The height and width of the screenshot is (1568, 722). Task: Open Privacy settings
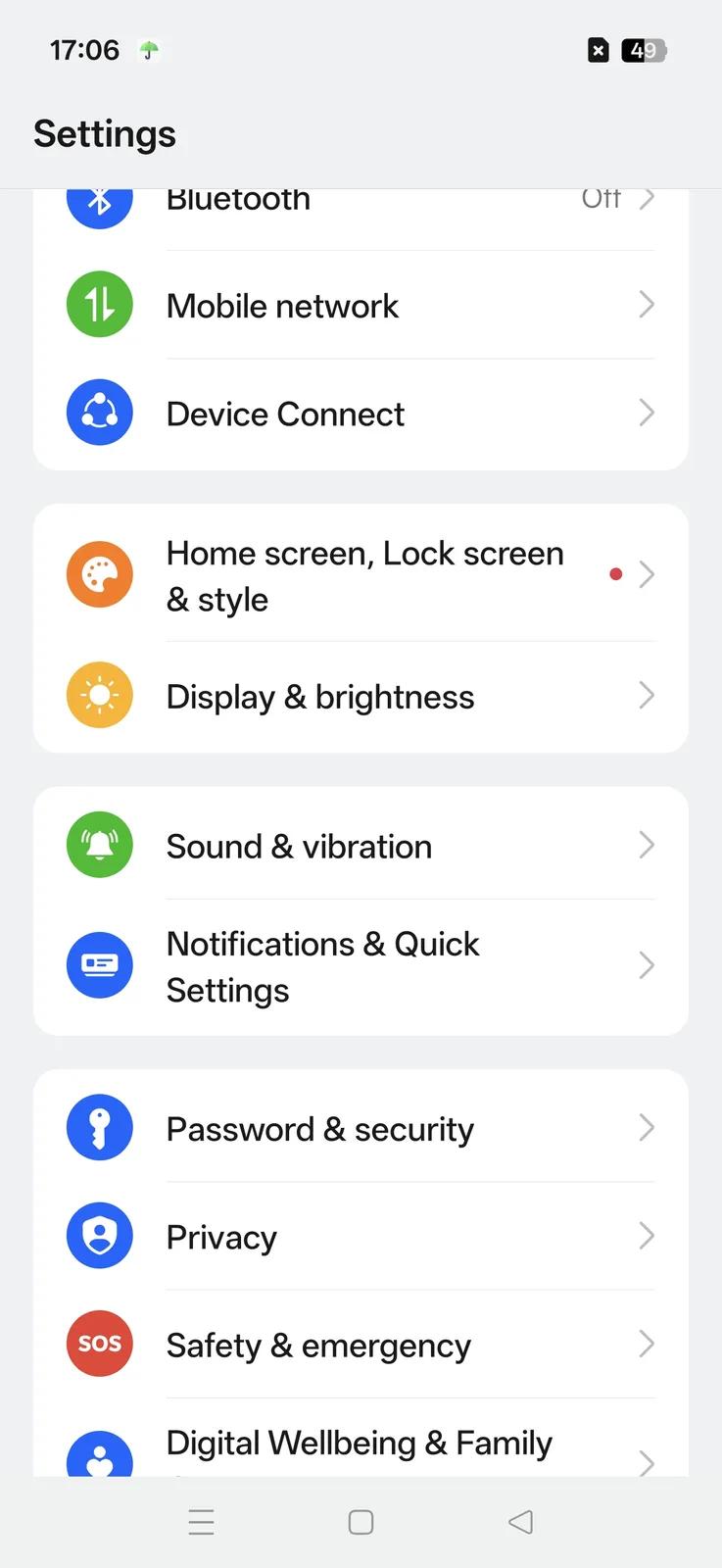click(361, 1237)
